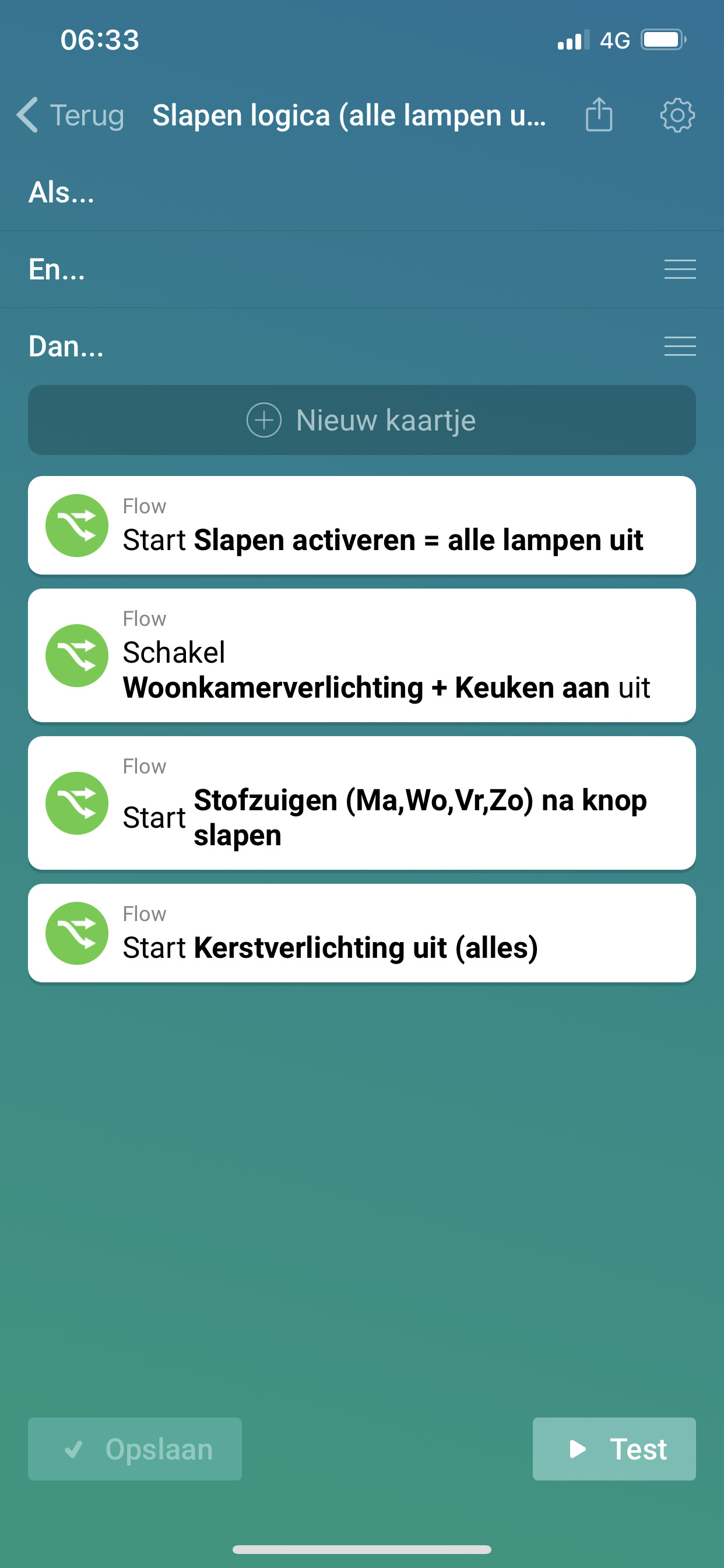Open the Woonkamerverlichting + Keuken aan card
The image size is (724, 1568).
pos(361,656)
